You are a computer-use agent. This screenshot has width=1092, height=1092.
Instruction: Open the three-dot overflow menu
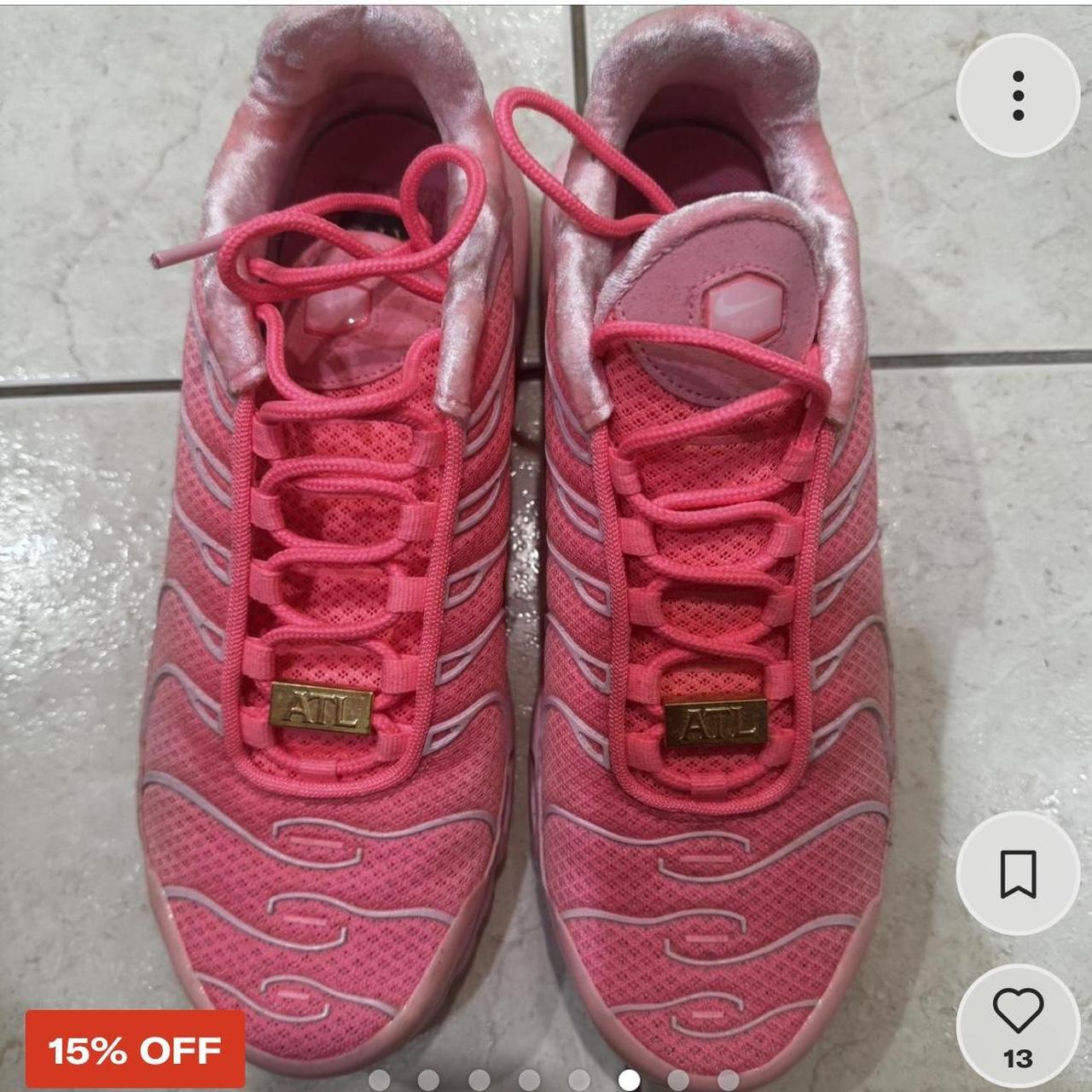click(1018, 95)
